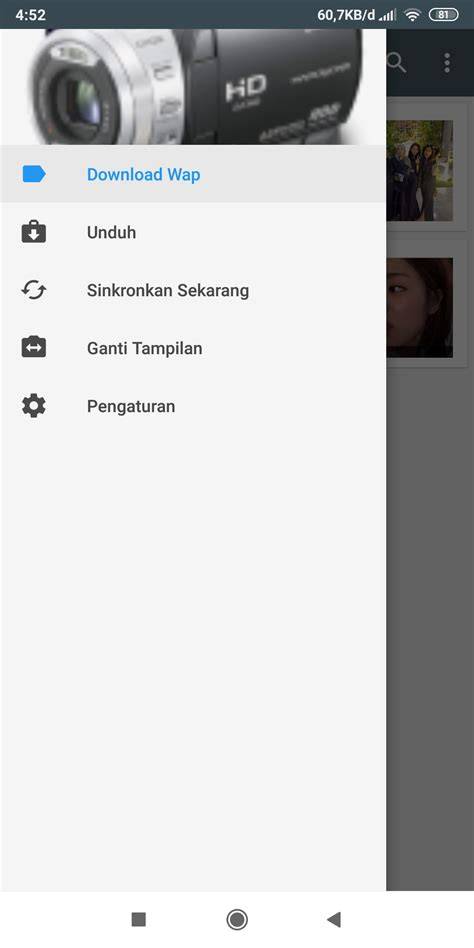Open Pengaturan settings

pyautogui.click(x=193, y=406)
